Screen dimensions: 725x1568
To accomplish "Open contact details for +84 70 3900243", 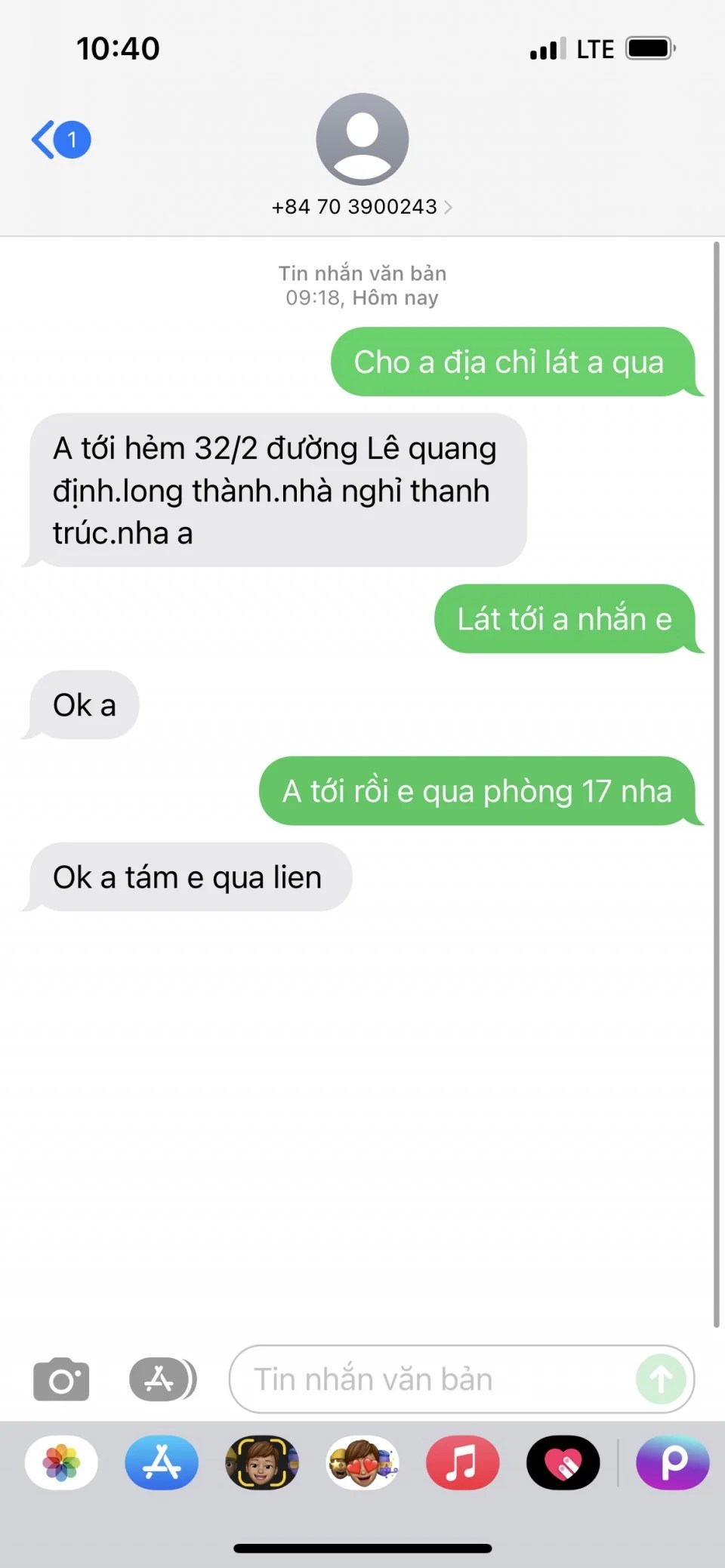I will 362,206.
